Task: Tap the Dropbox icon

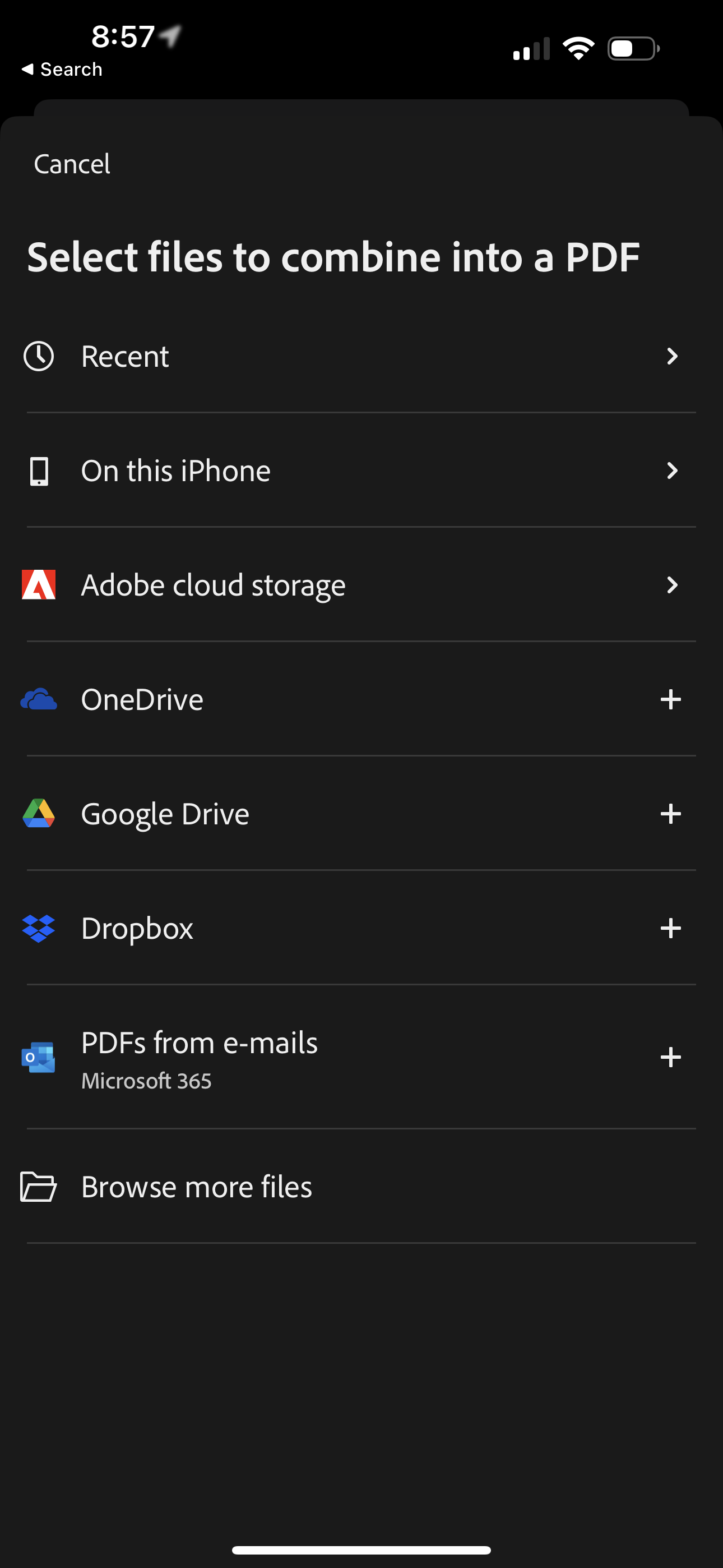Action: tap(38, 928)
